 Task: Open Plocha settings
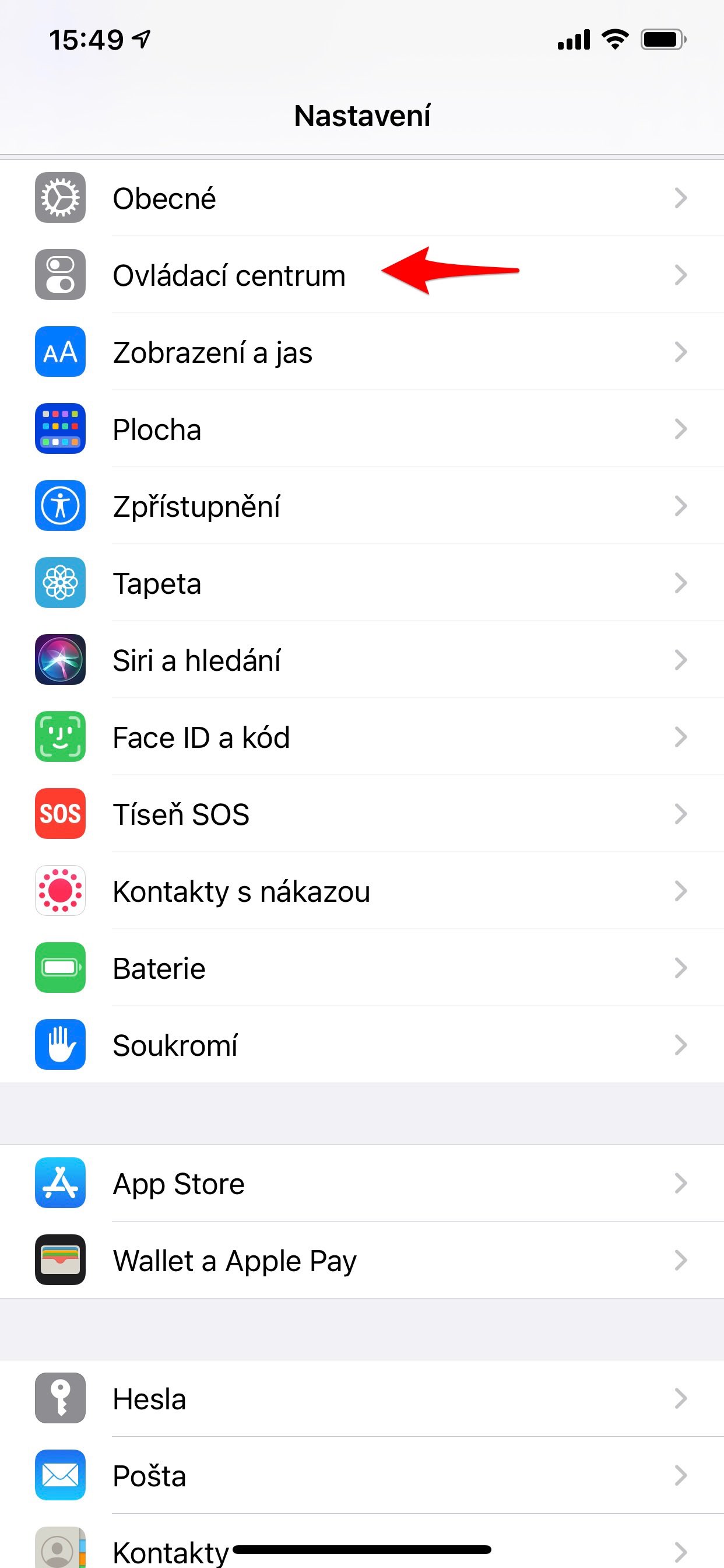pyautogui.click(x=361, y=429)
